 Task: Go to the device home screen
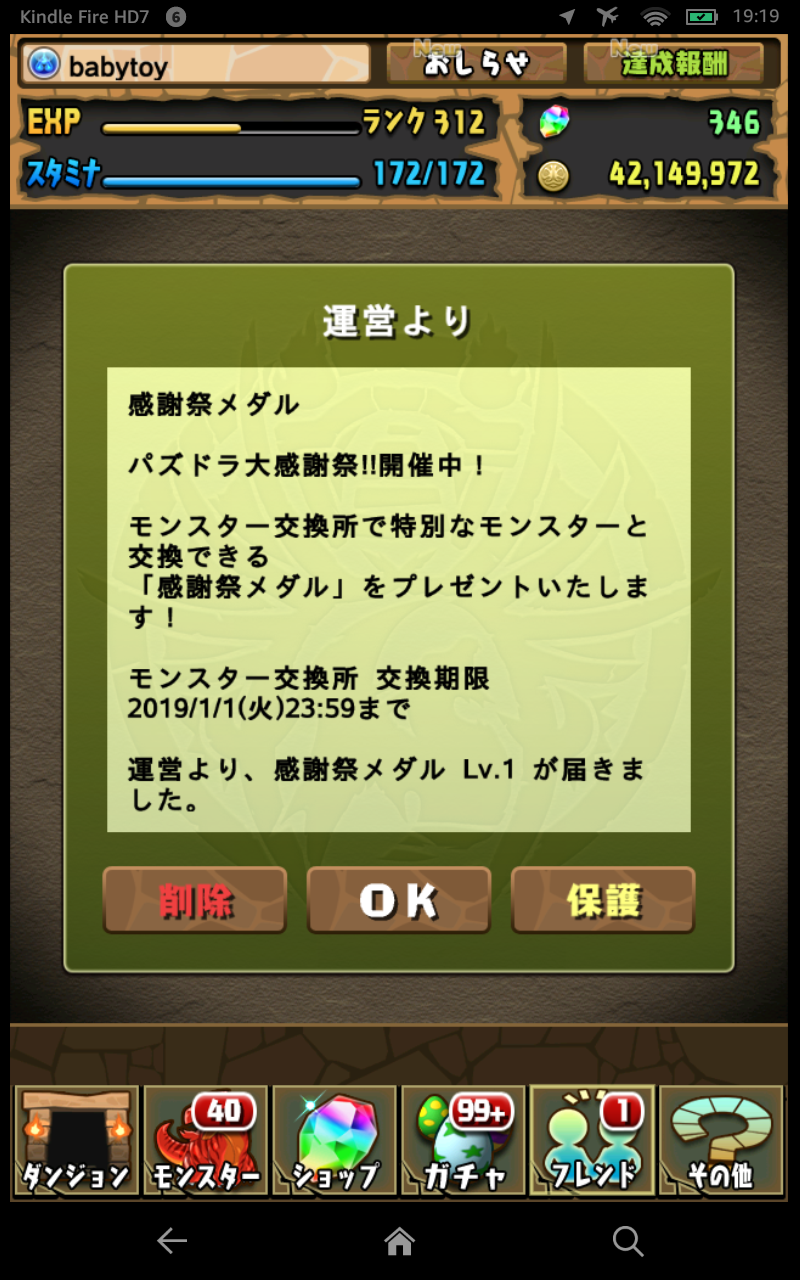point(399,1241)
